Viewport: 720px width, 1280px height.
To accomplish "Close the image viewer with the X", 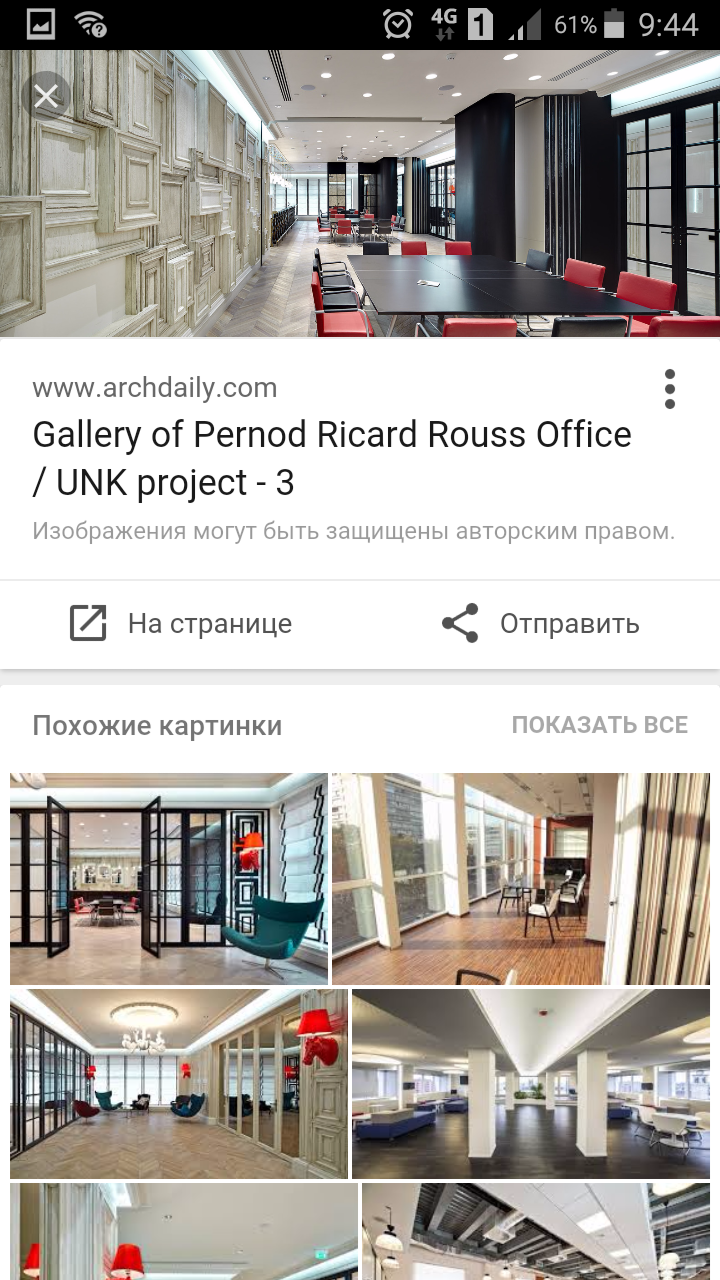I will coord(46,96).
